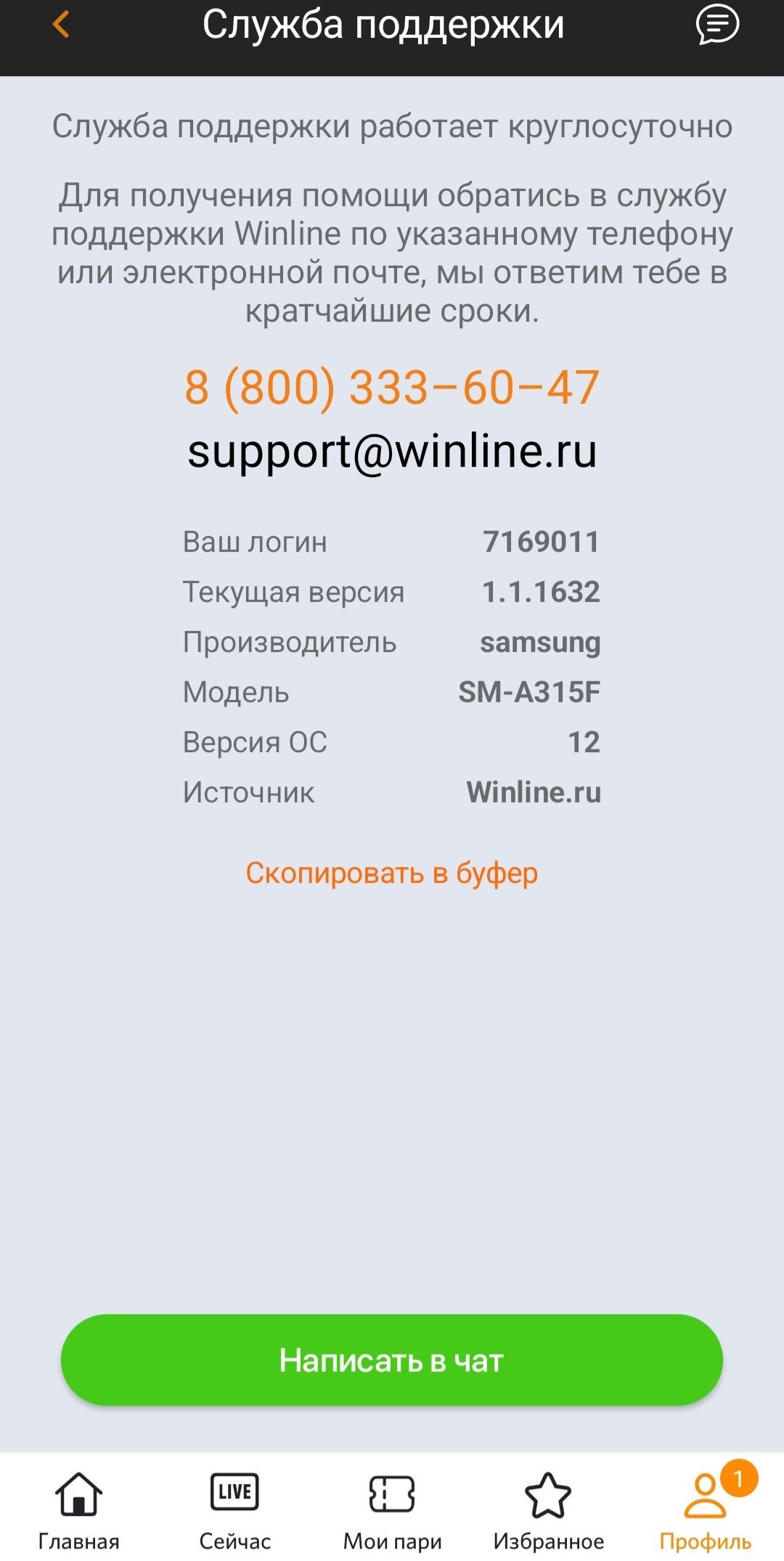Open the Сейчас live tab
Screen dimensions: 784x1561
(x=235, y=1510)
